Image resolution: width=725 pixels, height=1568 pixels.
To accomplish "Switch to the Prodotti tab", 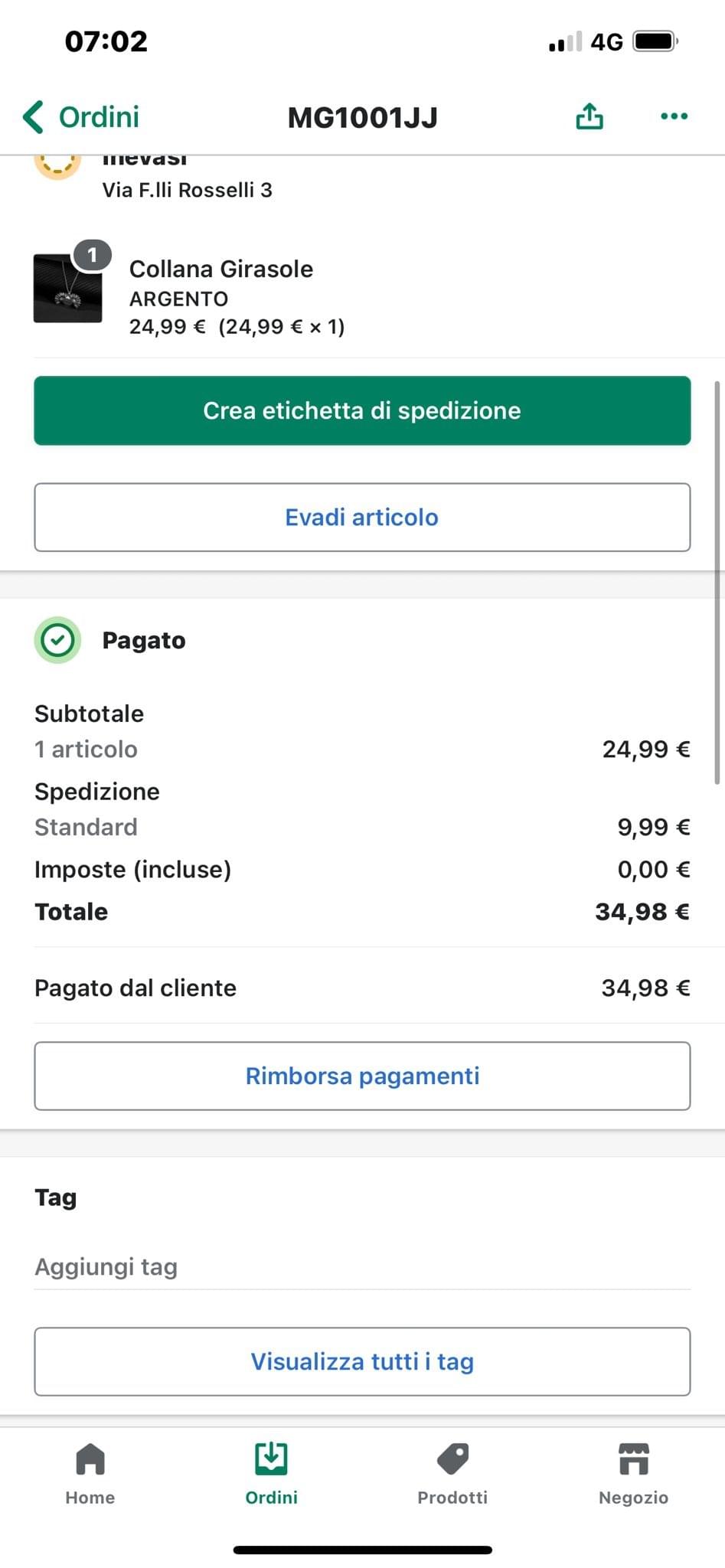I will (452, 1474).
